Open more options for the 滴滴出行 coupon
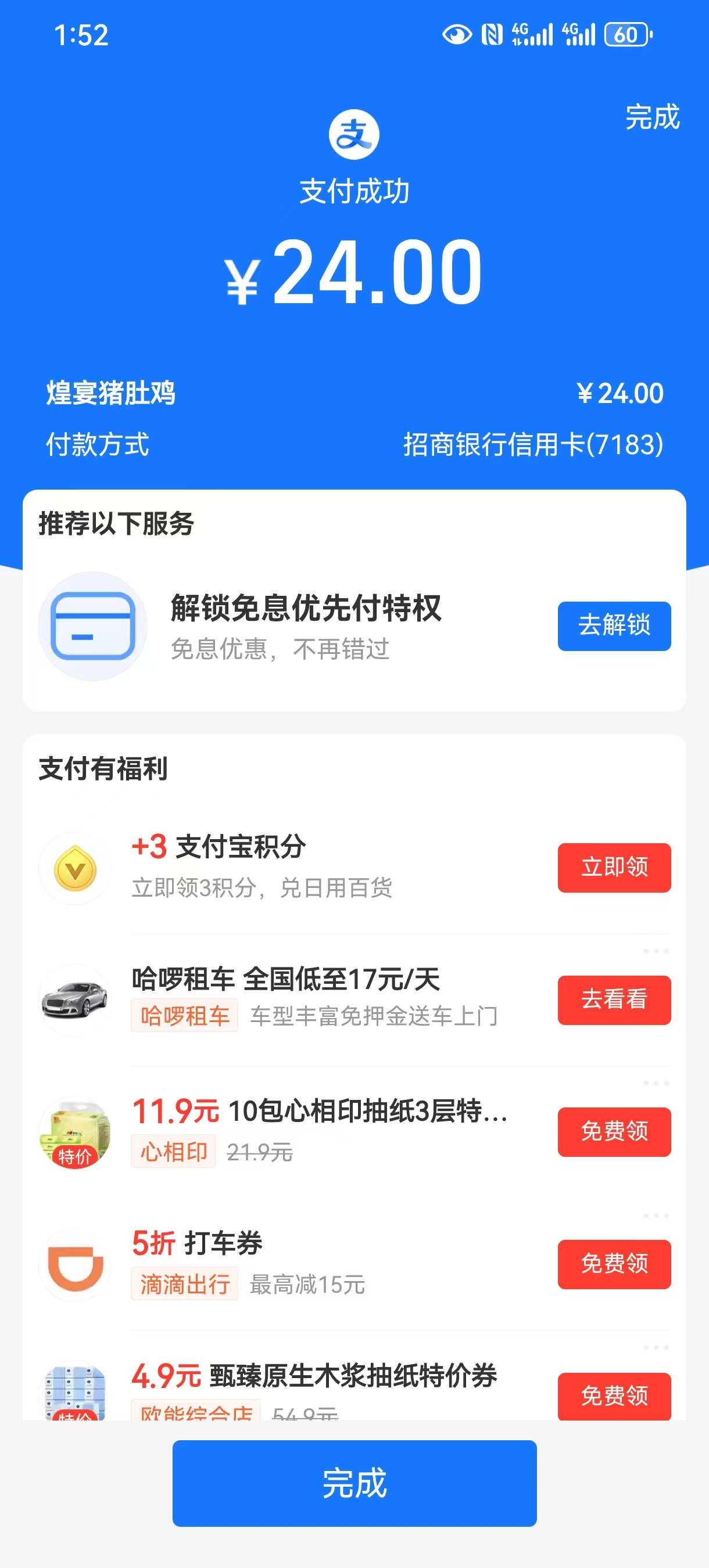Viewport: 709px width, 1568px height. tap(656, 1215)
